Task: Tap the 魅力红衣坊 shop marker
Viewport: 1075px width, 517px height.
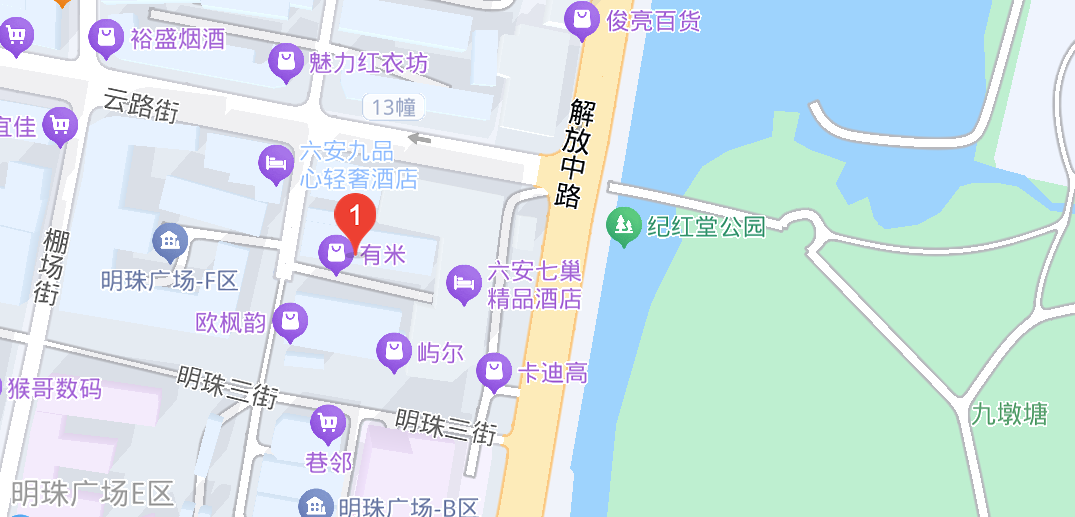Action: pos(287,62)
